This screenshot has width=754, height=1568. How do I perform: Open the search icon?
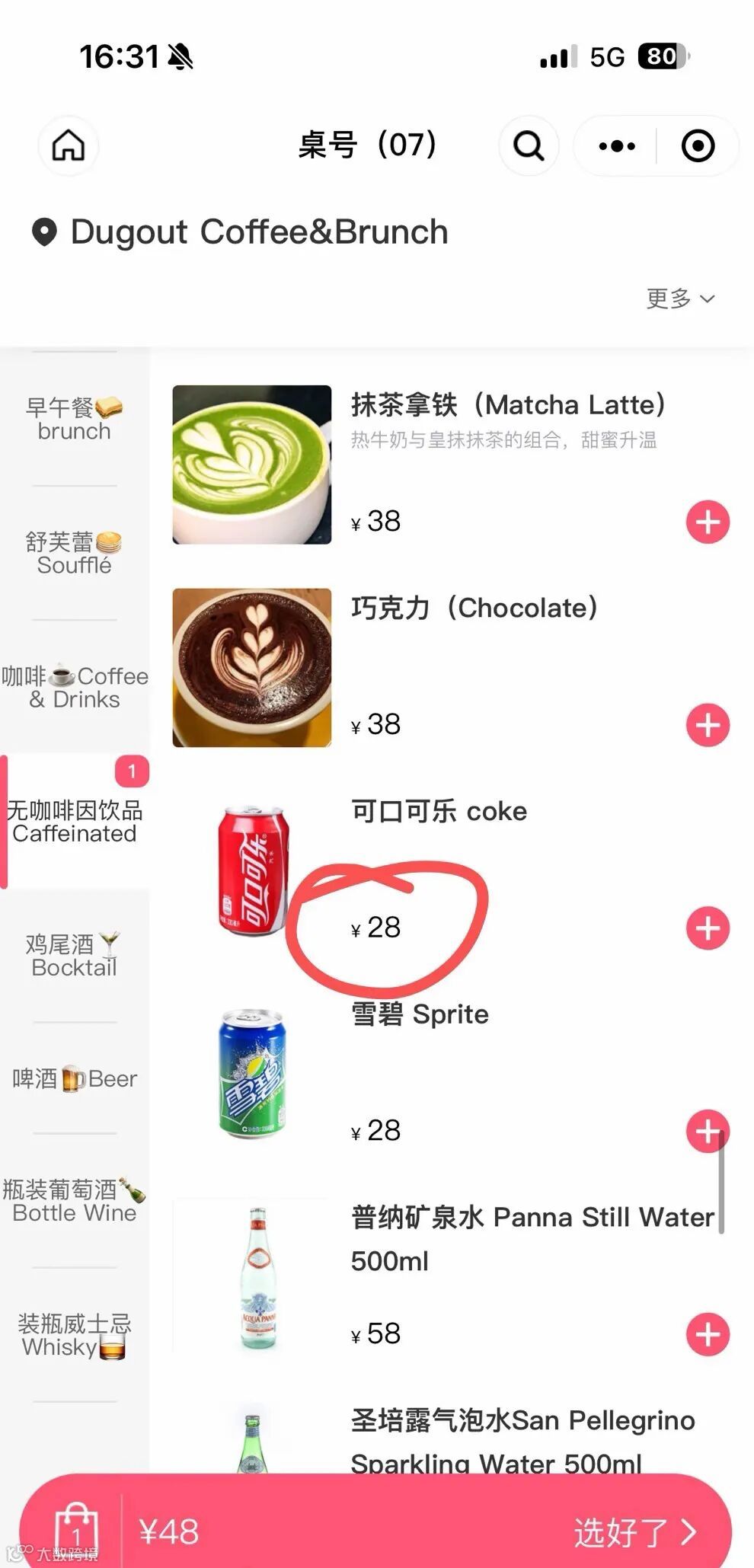[529, 145]
